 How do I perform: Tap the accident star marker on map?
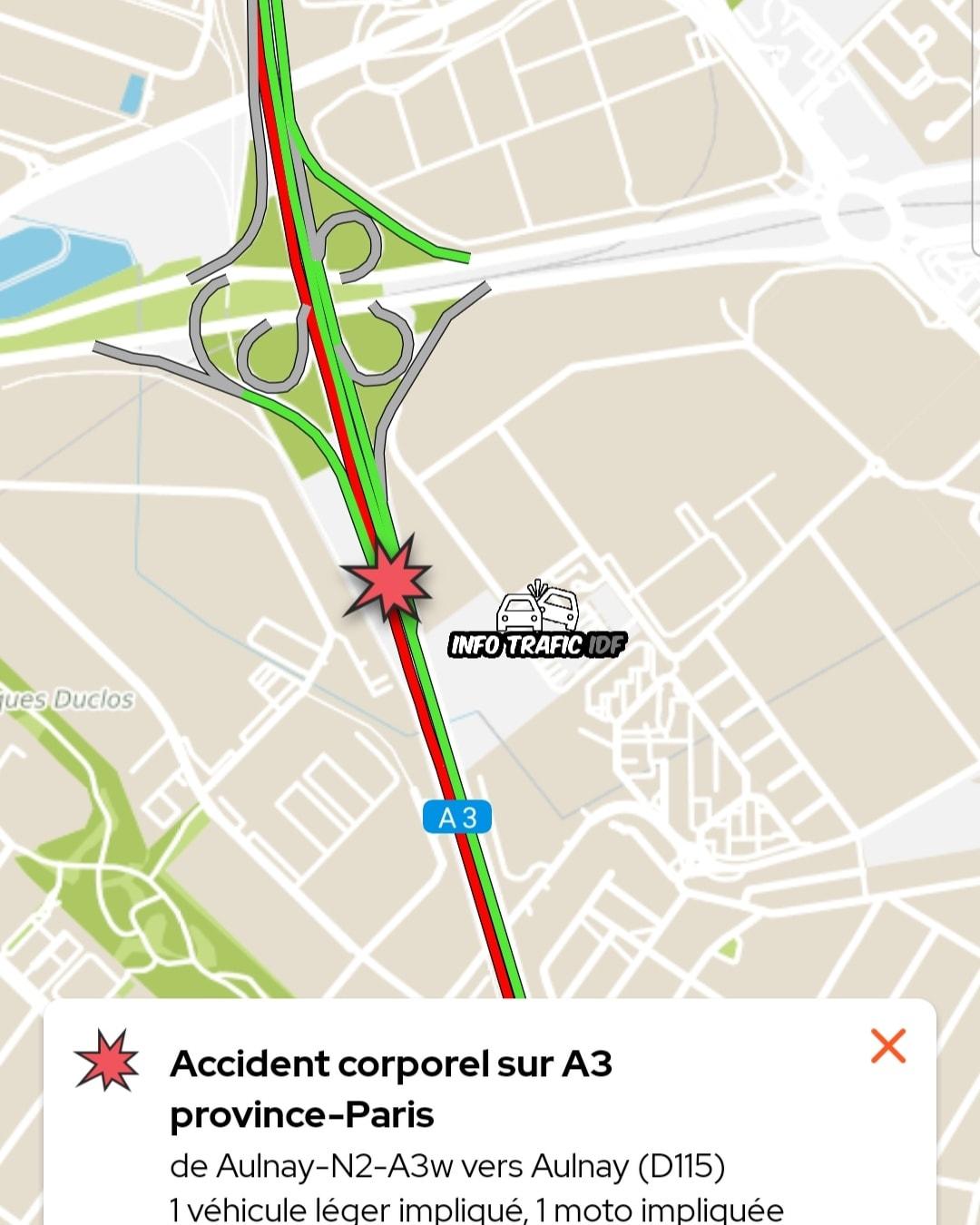(x=387, y=579)
